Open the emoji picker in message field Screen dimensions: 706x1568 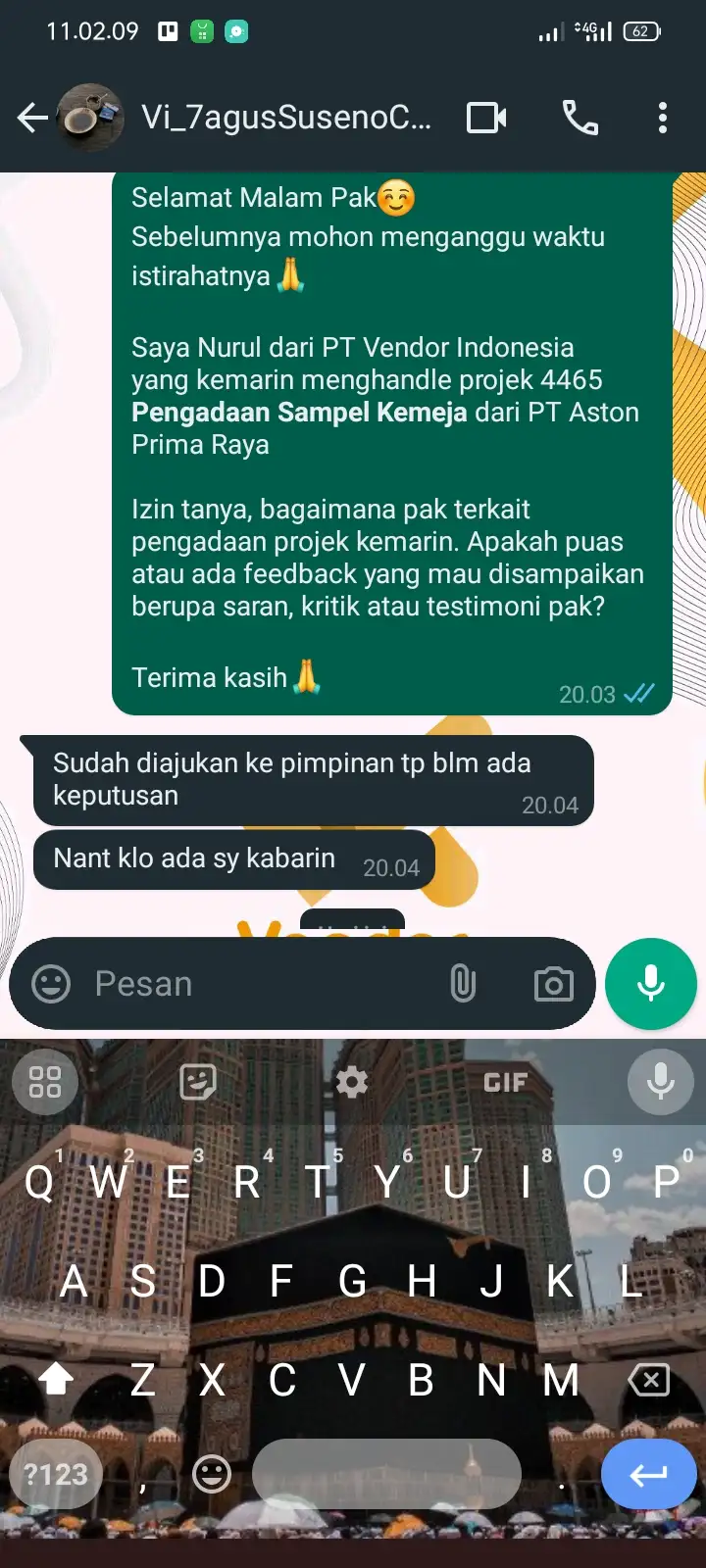(x=51, y=983)
